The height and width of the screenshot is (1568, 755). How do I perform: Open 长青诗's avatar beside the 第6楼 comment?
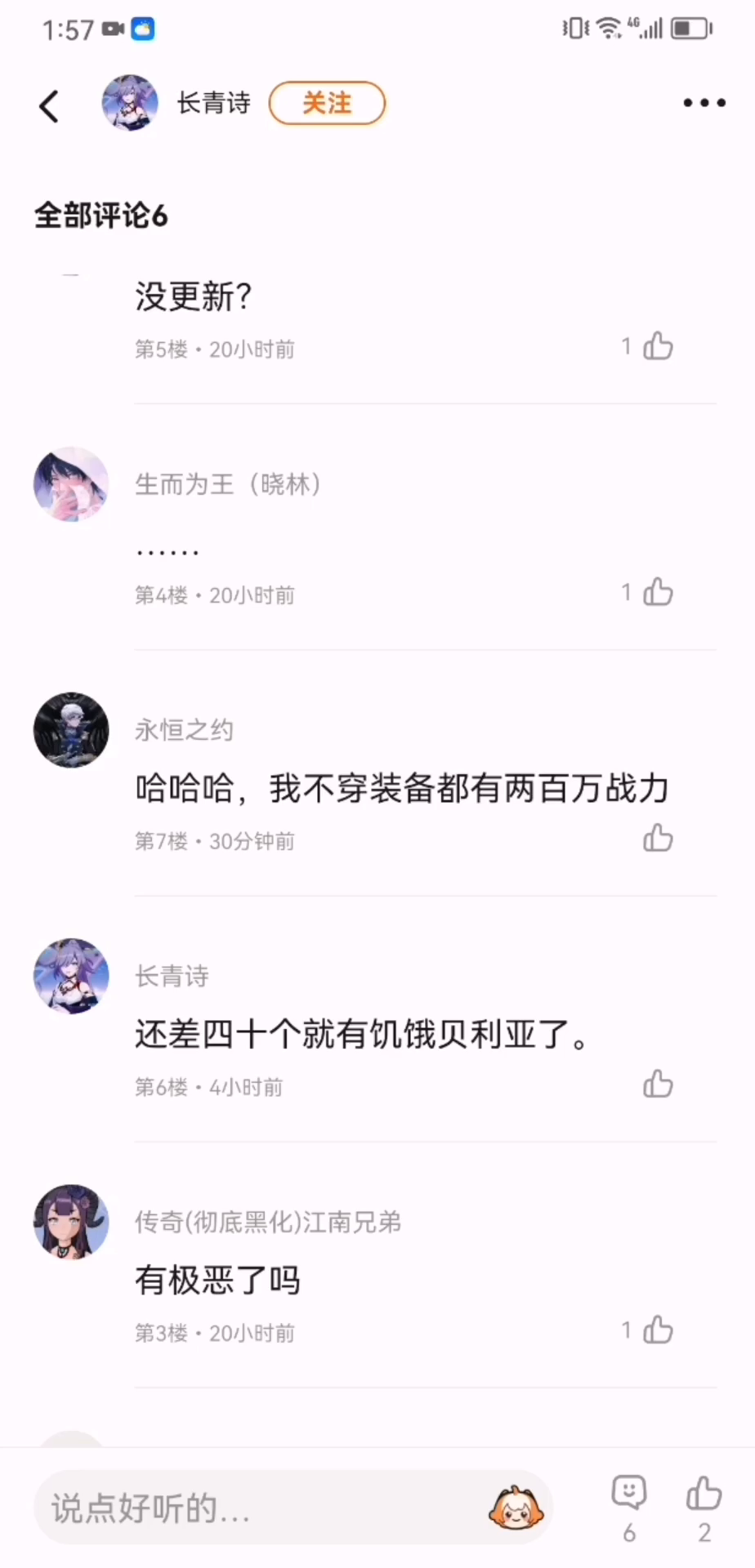click(71, 976)
